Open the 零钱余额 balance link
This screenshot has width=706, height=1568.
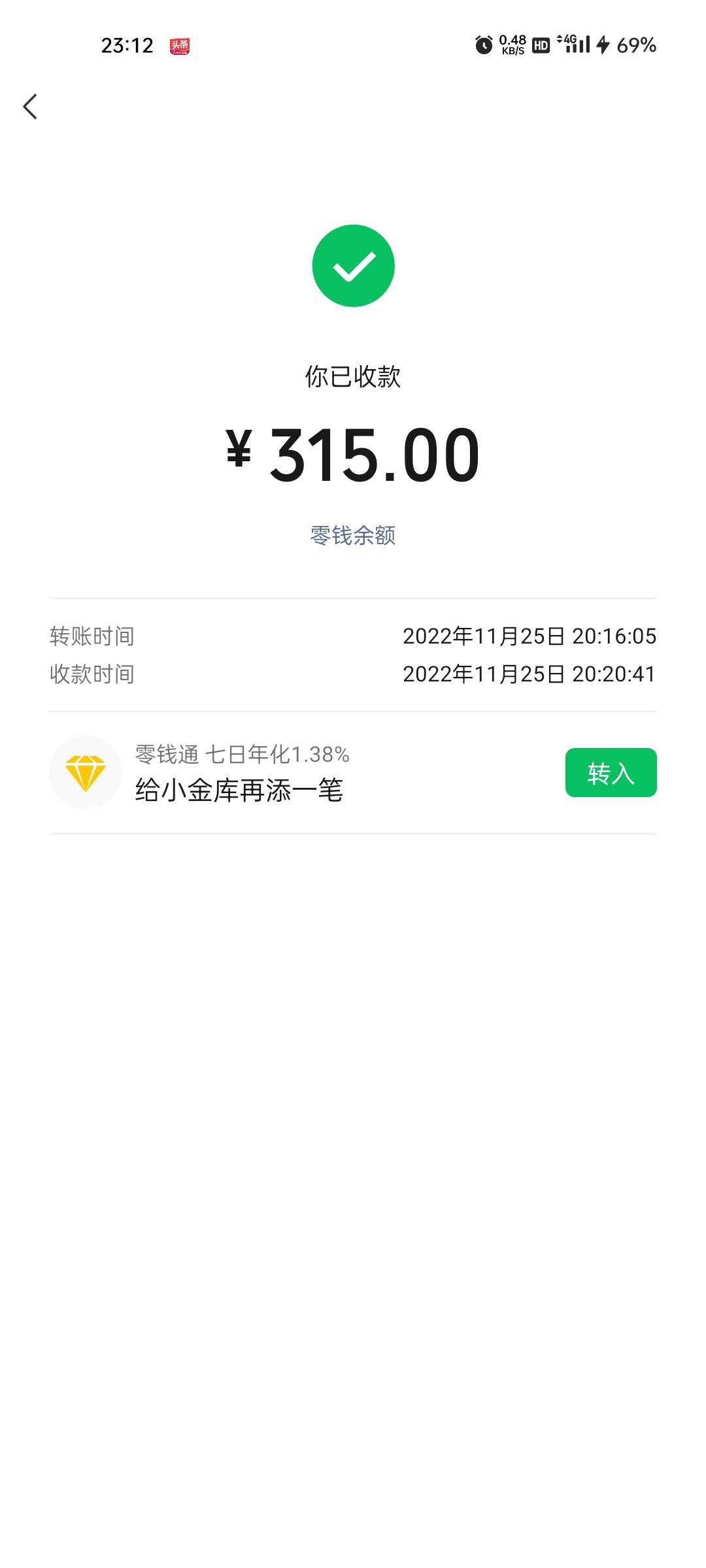click(353, 535)
